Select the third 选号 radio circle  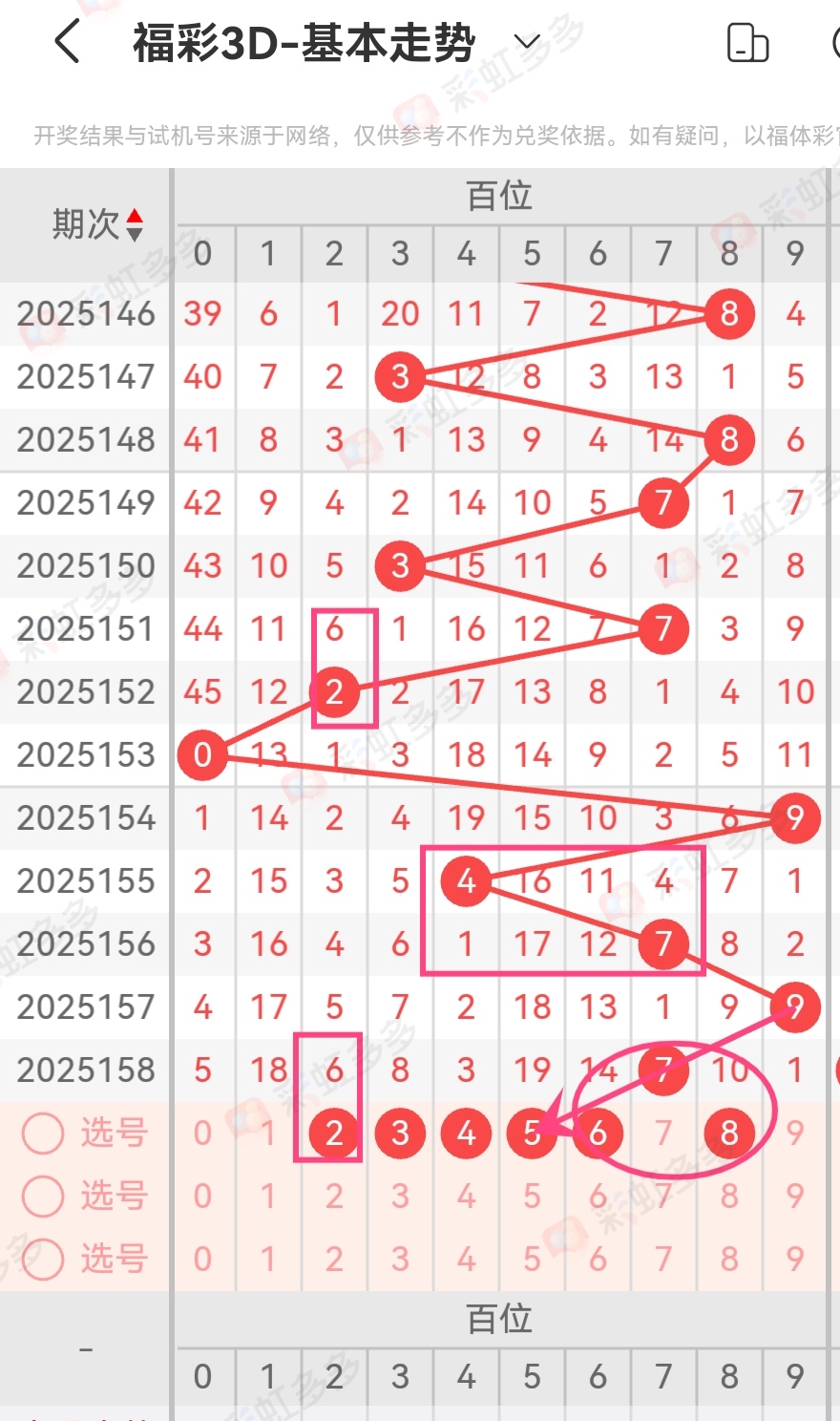42,1260
